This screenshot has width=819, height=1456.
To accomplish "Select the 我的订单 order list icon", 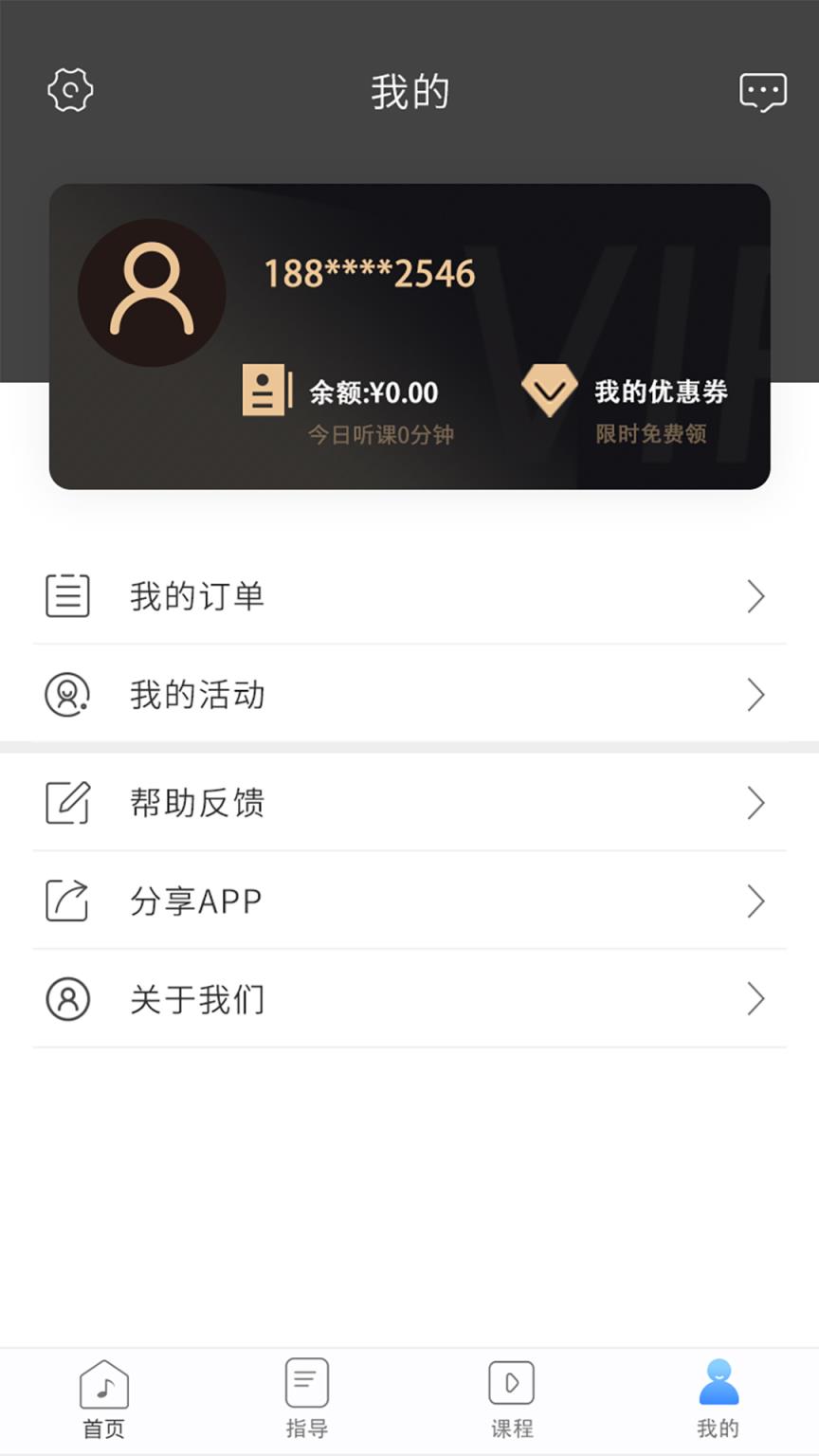I will click(66, 595).
